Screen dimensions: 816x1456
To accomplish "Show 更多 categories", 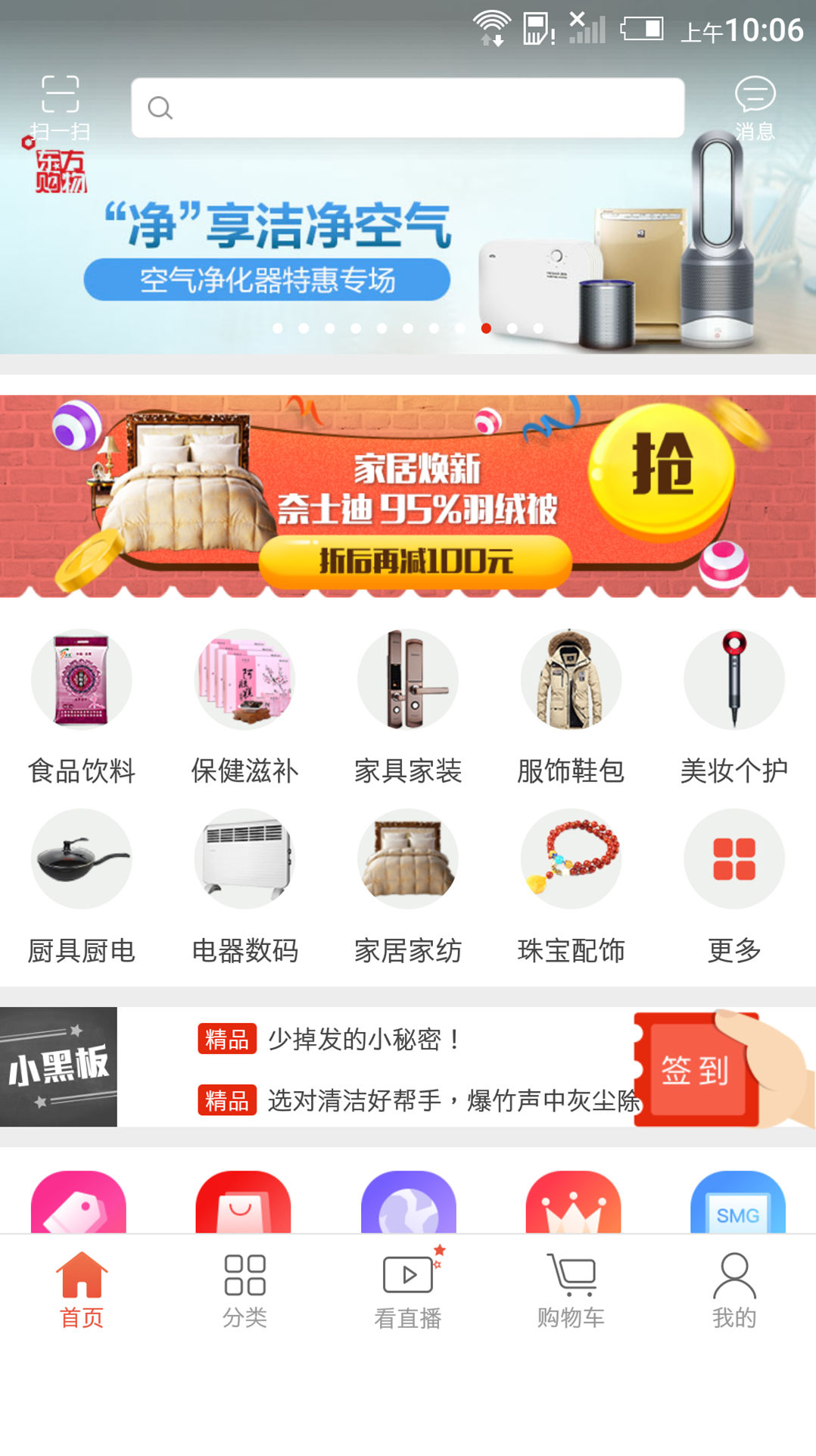I will pyautogui.click(x=733, y=886).
